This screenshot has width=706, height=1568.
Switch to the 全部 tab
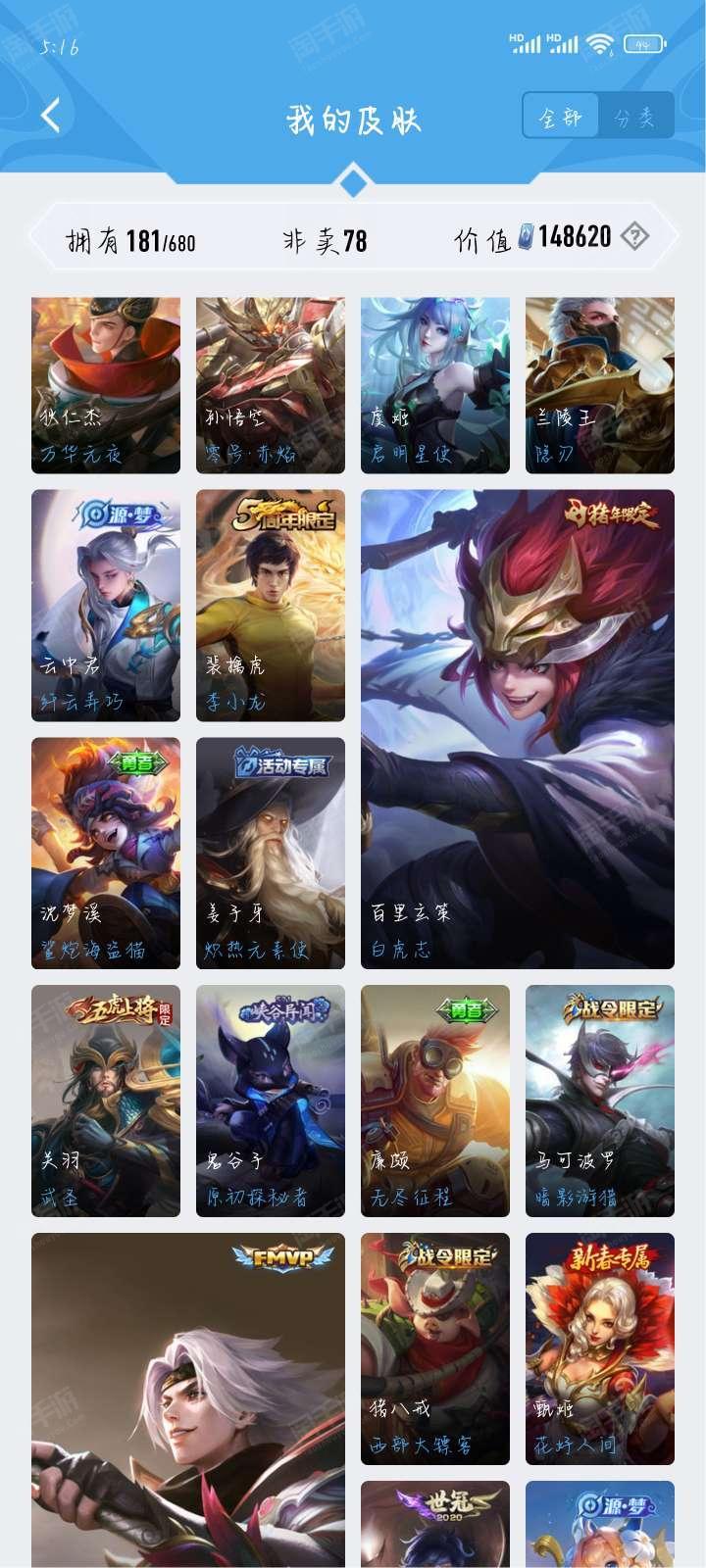[561, 119]
